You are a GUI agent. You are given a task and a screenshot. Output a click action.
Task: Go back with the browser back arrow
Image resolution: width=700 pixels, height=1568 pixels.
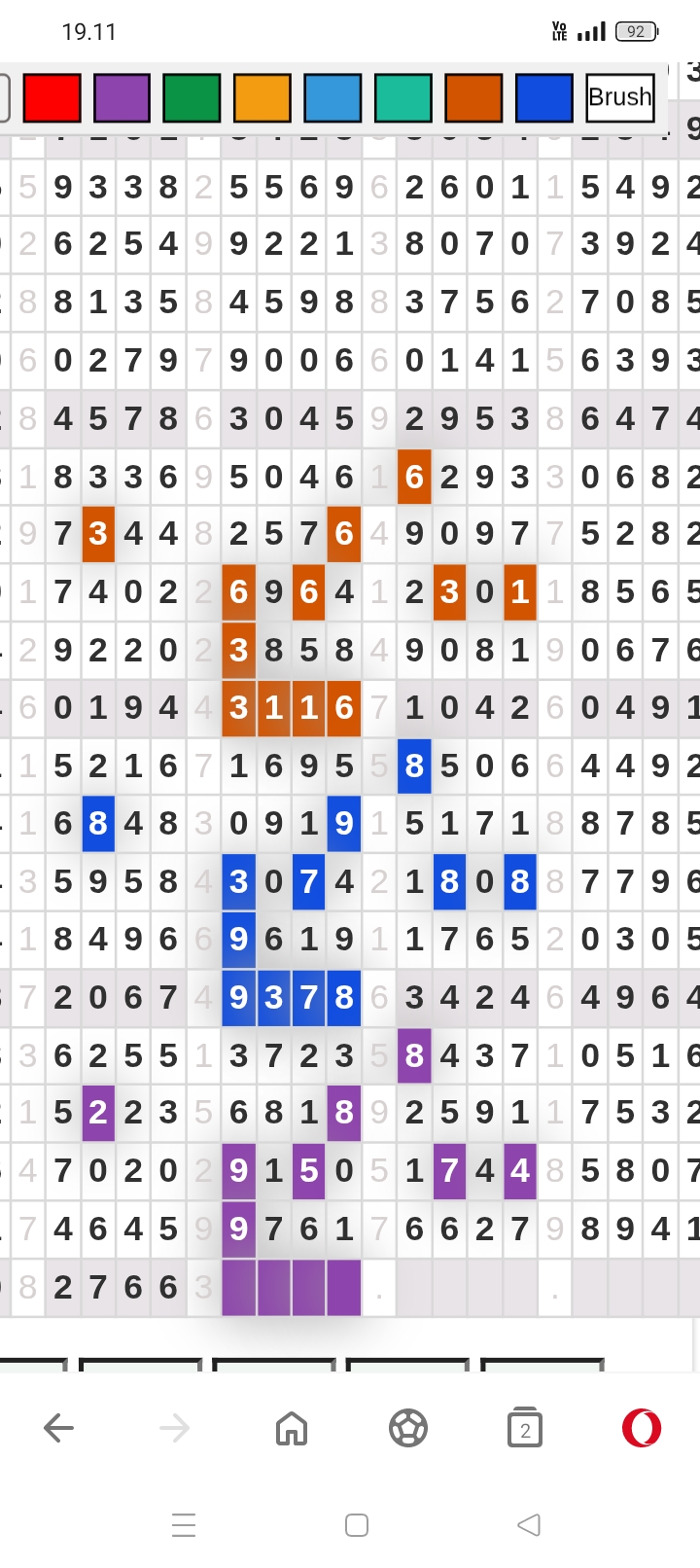[x=59, y=1428]
